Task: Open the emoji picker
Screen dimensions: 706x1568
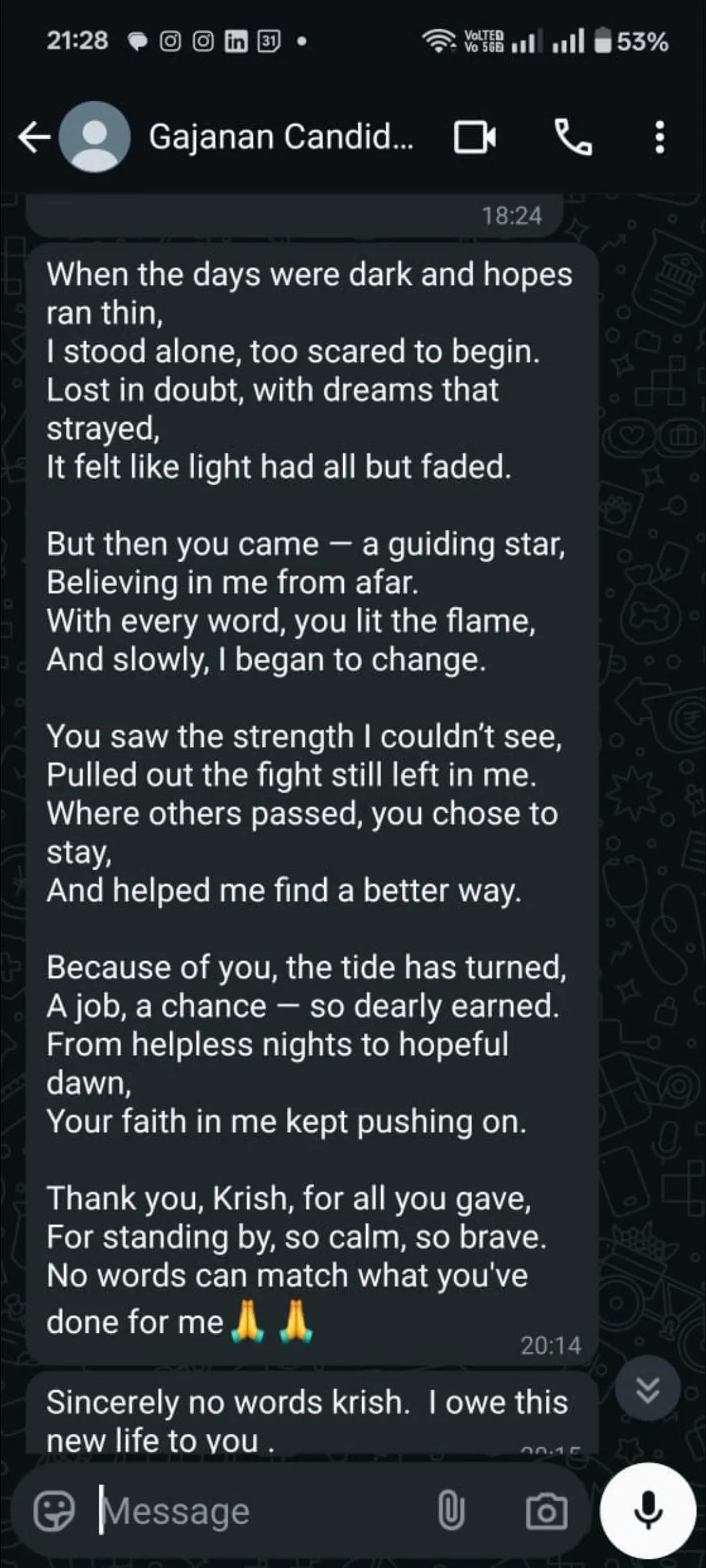Action: pos(54,1511)
